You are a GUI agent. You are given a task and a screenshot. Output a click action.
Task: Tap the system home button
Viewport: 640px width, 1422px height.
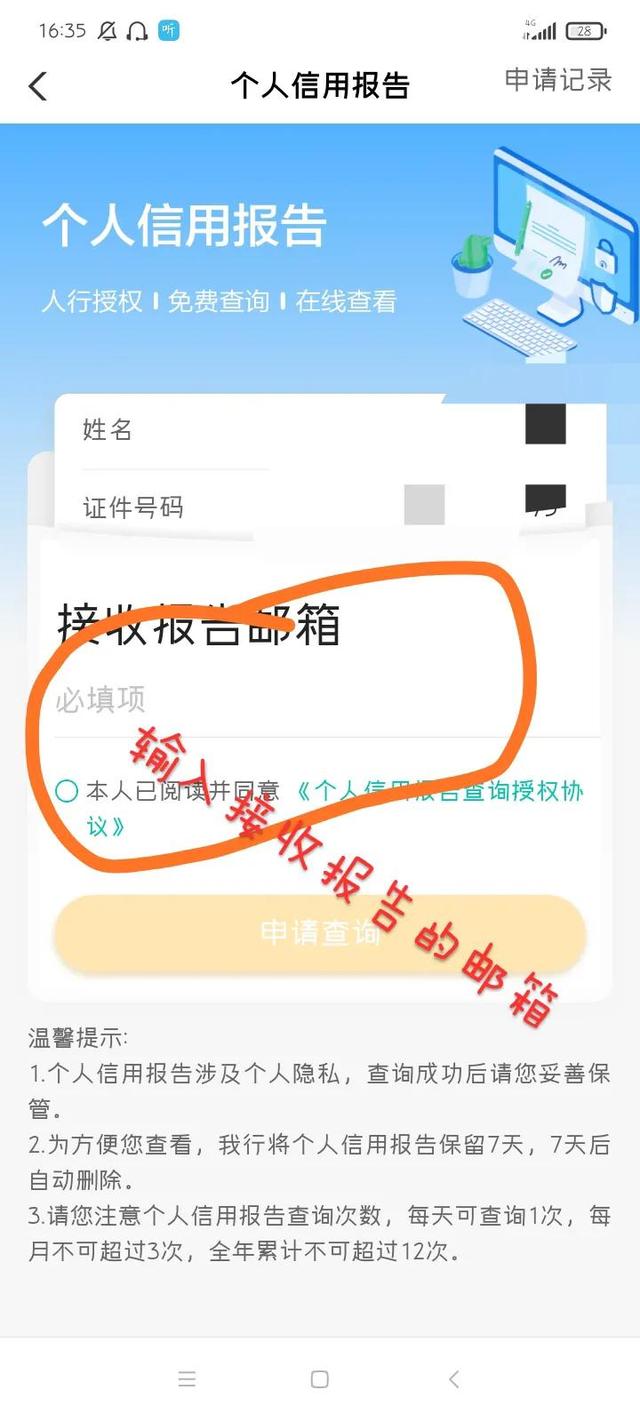click(320, 1380)
